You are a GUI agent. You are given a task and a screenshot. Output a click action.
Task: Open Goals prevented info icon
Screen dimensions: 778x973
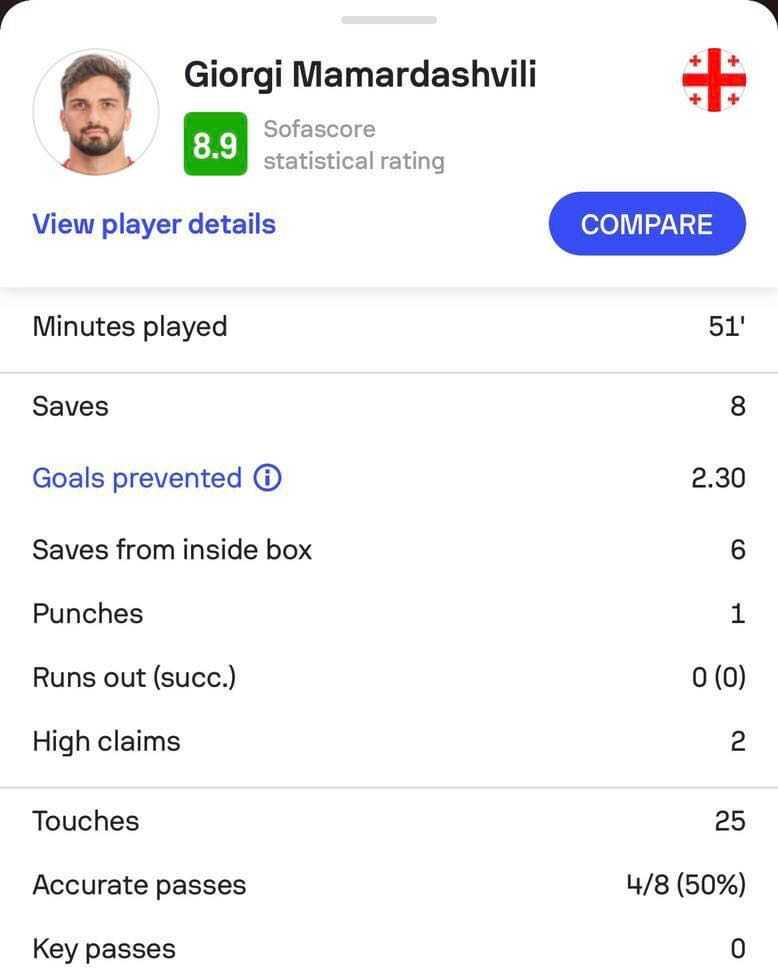267,478
